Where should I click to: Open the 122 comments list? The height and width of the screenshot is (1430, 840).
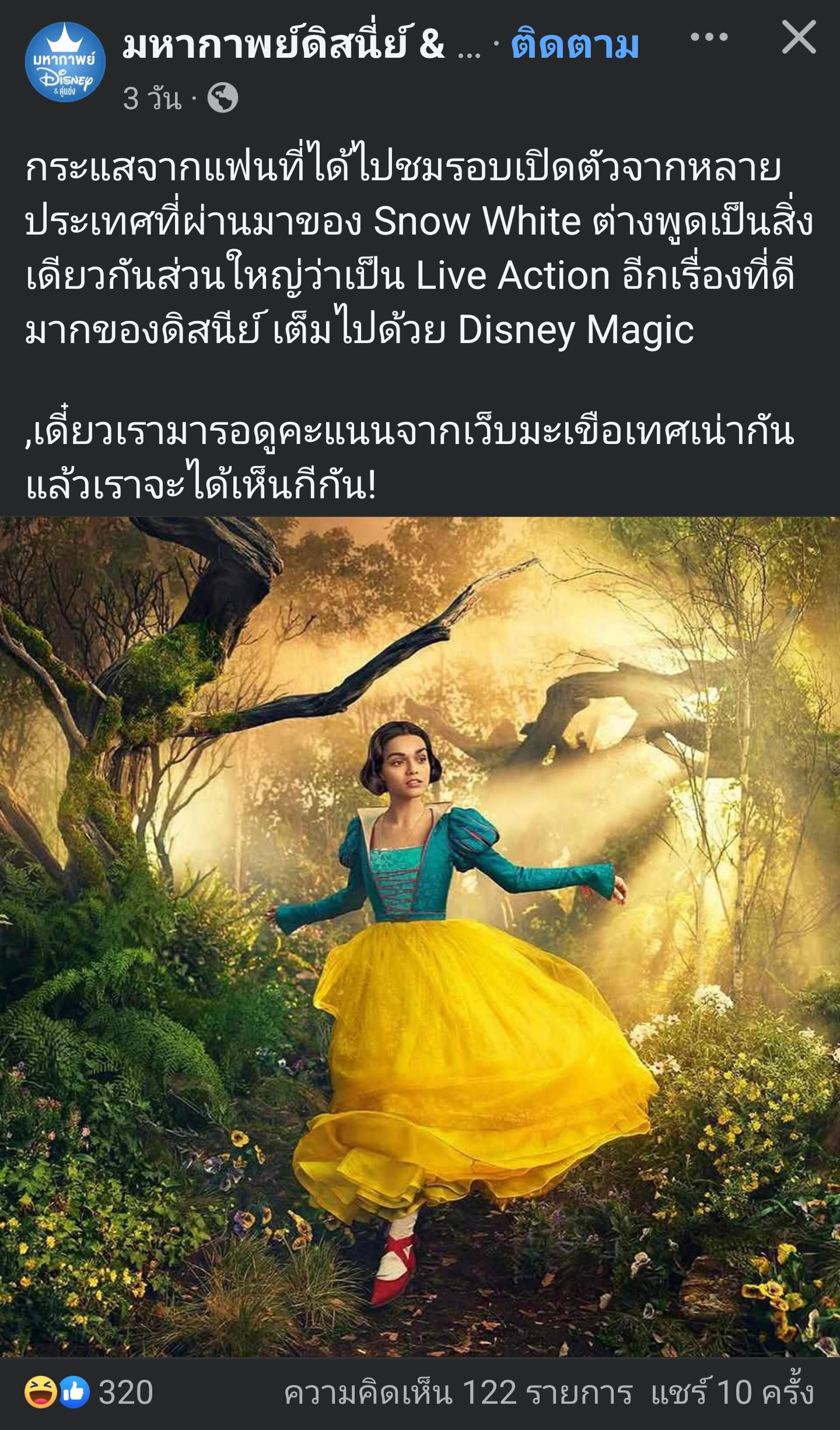[458, 1394]
